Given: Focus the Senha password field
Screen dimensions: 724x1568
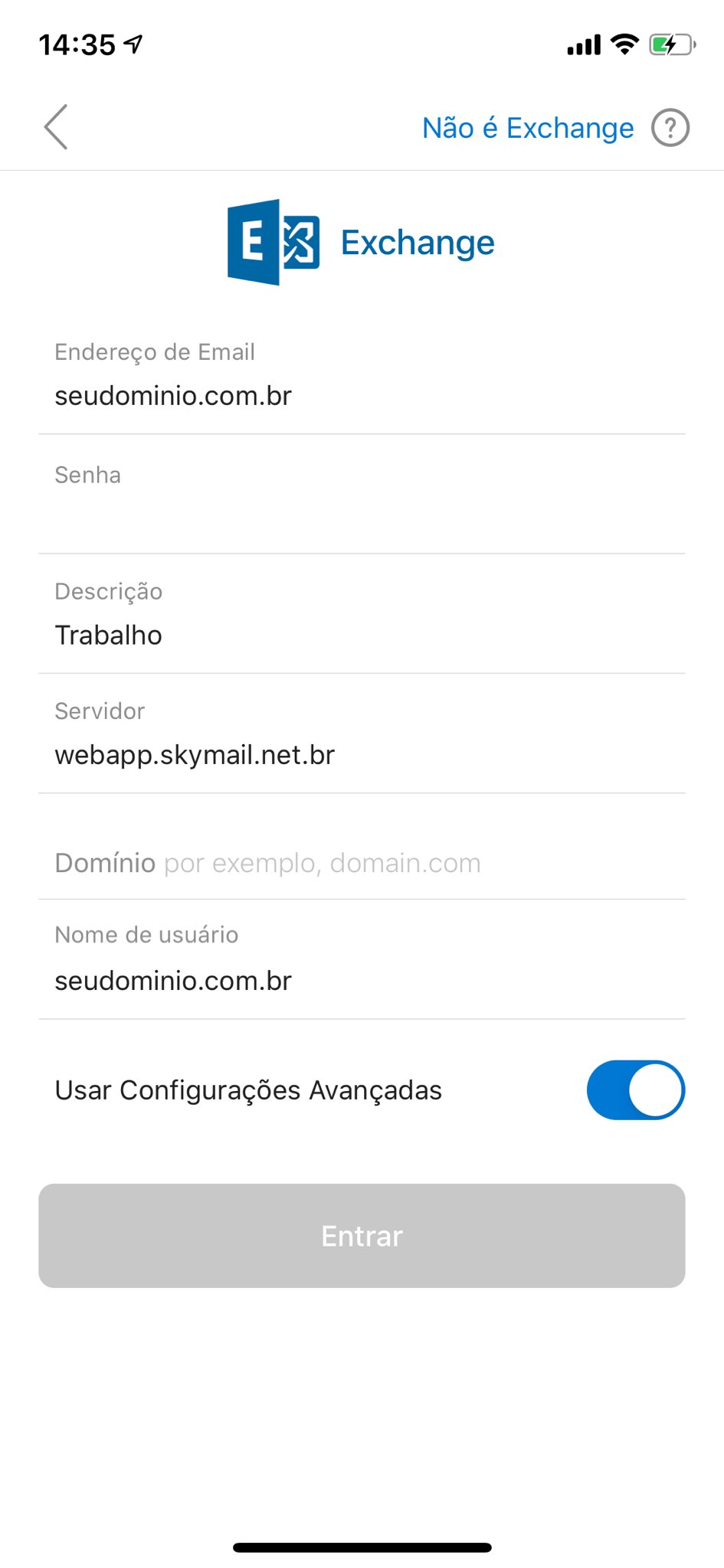Looking at the screenshot, I should [x=362, y=516].
